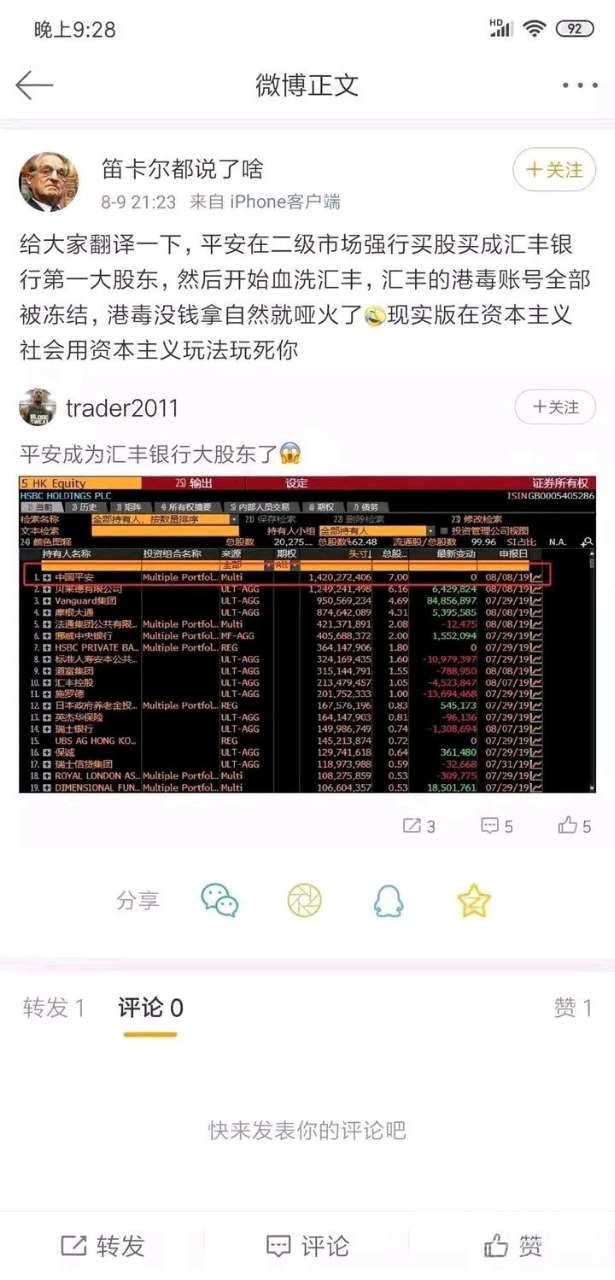The width and height of the screenshot is (615, 1280).
Task: Show the 赞 1 likes list
Action: point(573,1008)
